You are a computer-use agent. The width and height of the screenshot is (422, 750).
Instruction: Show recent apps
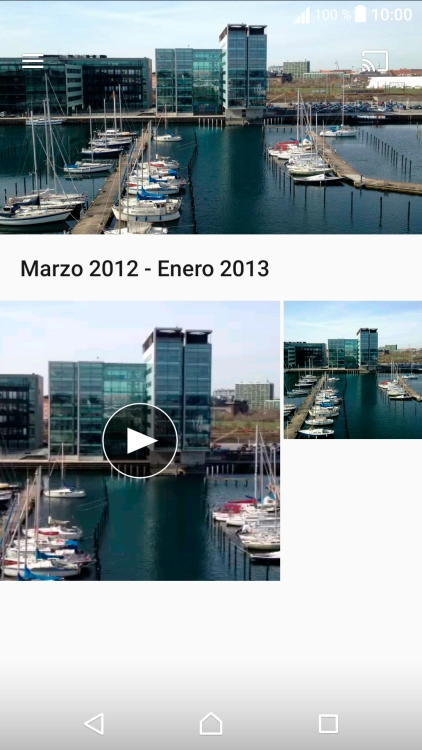pyautogui.click(x=328, y=724)
